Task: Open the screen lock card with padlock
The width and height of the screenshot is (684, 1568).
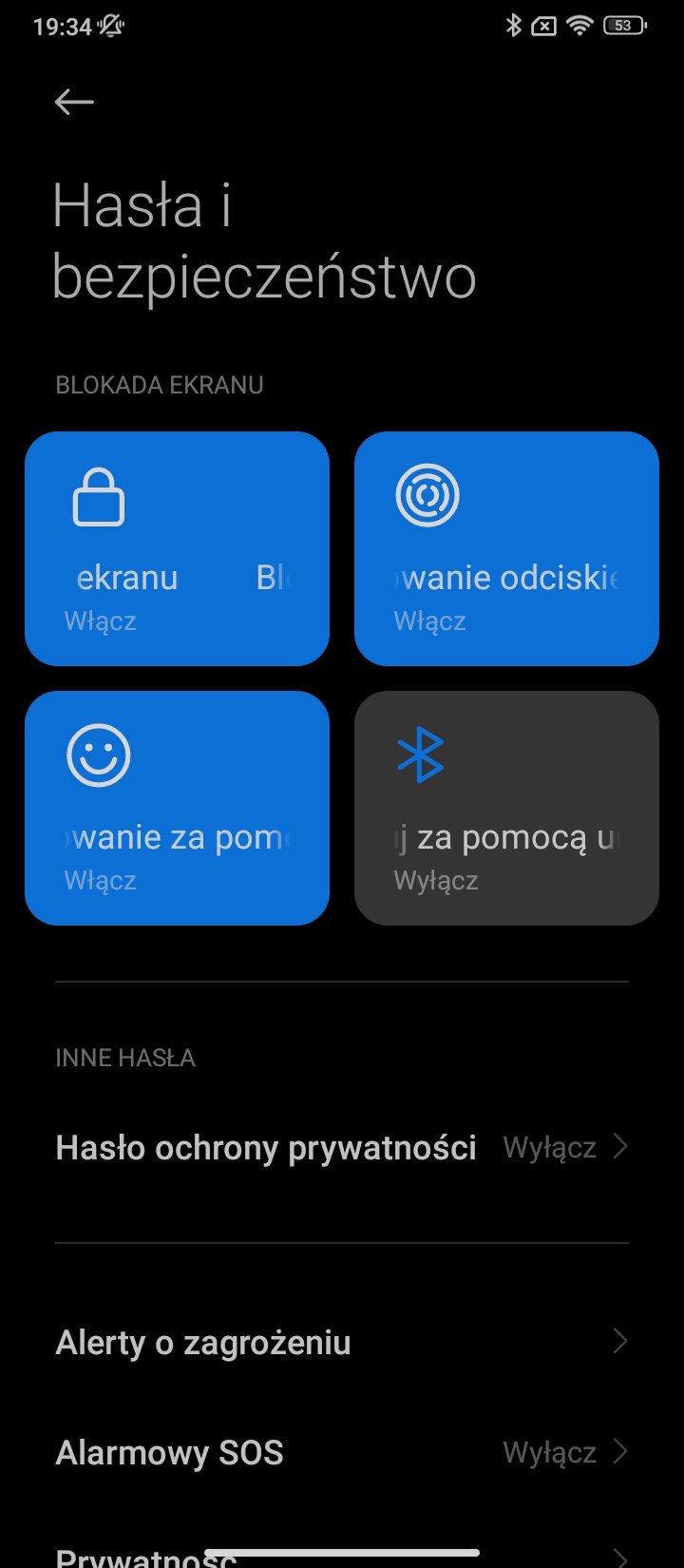Action: [x=177, y=548]
